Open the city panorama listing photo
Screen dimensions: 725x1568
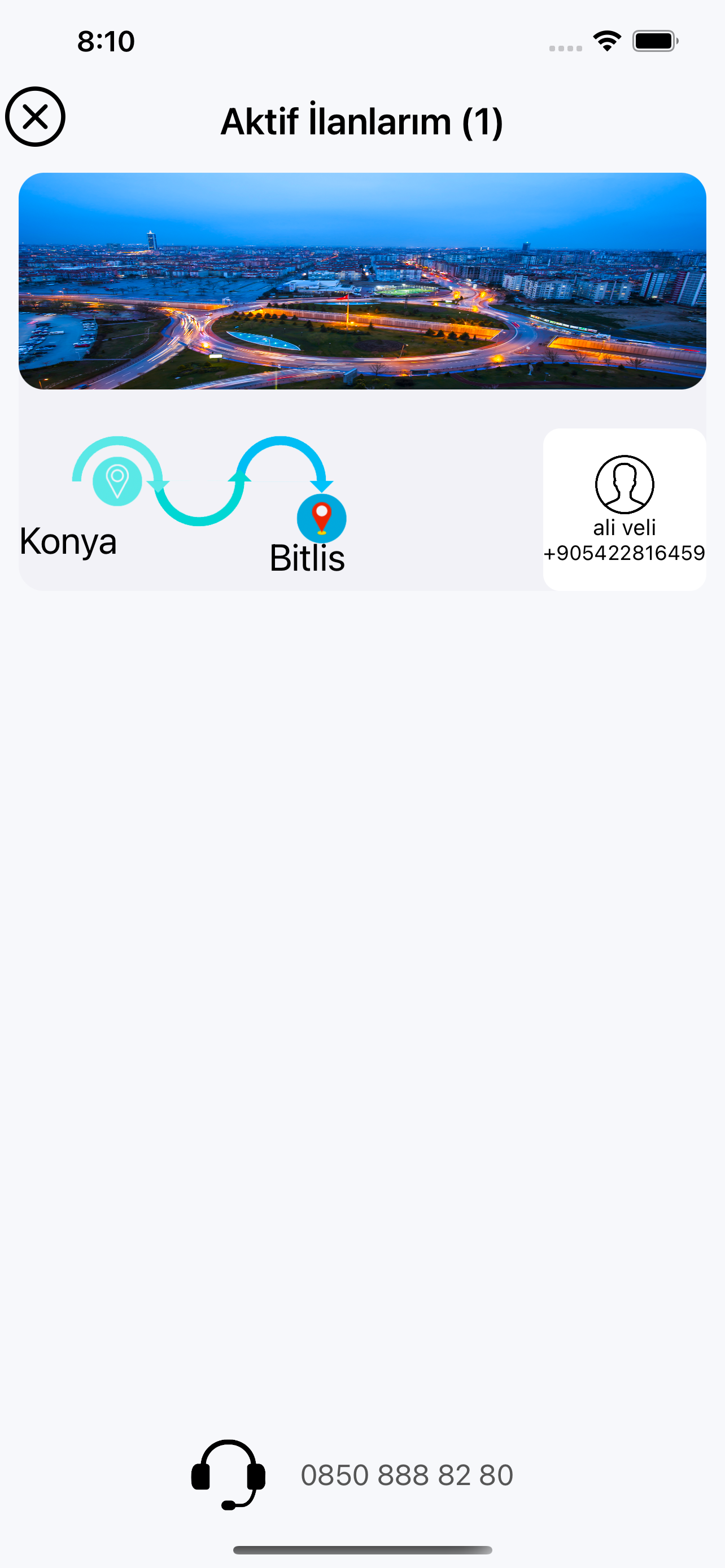362,283
